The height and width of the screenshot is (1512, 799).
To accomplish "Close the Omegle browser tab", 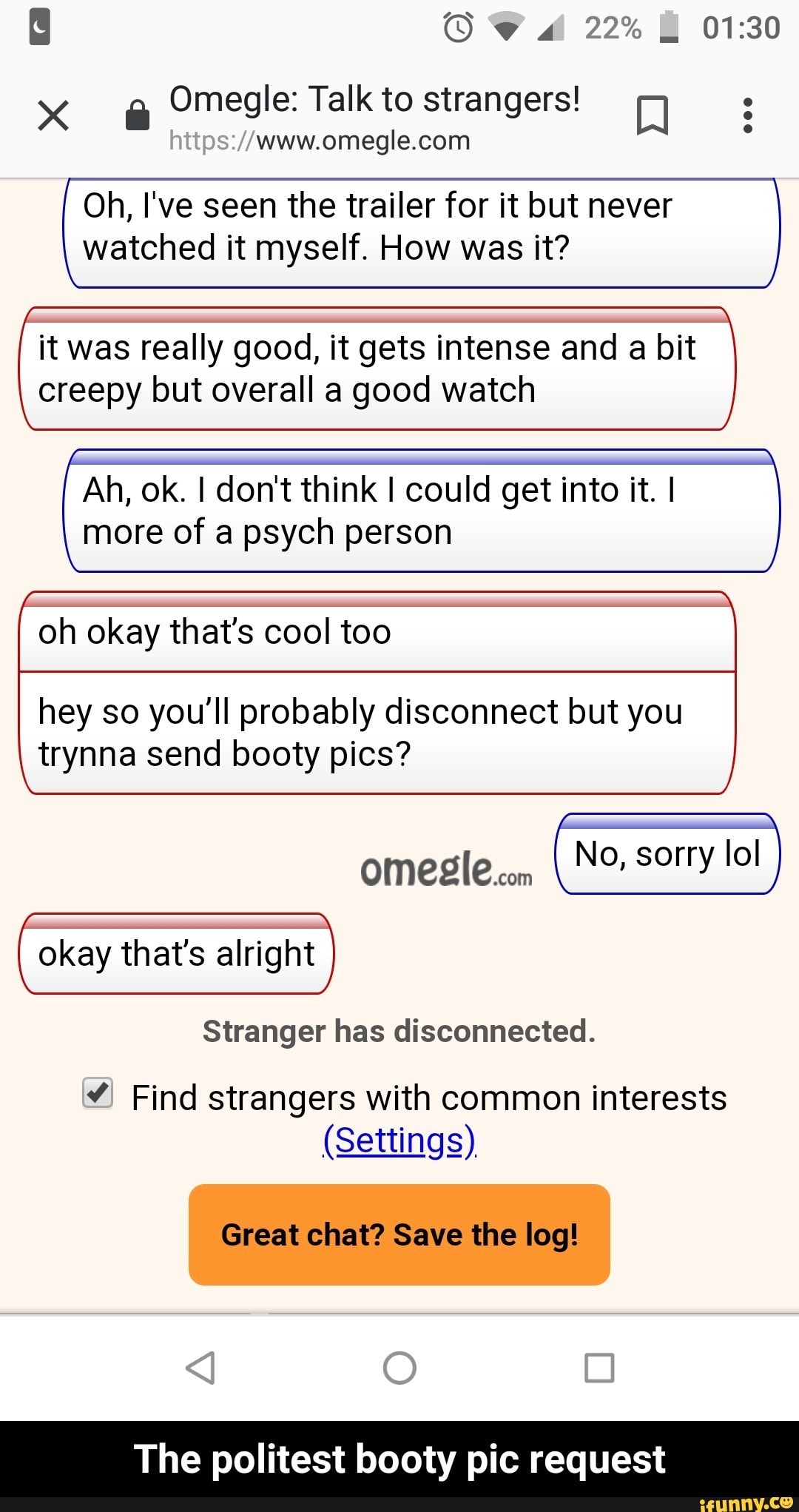I will [x=53, y=115].
